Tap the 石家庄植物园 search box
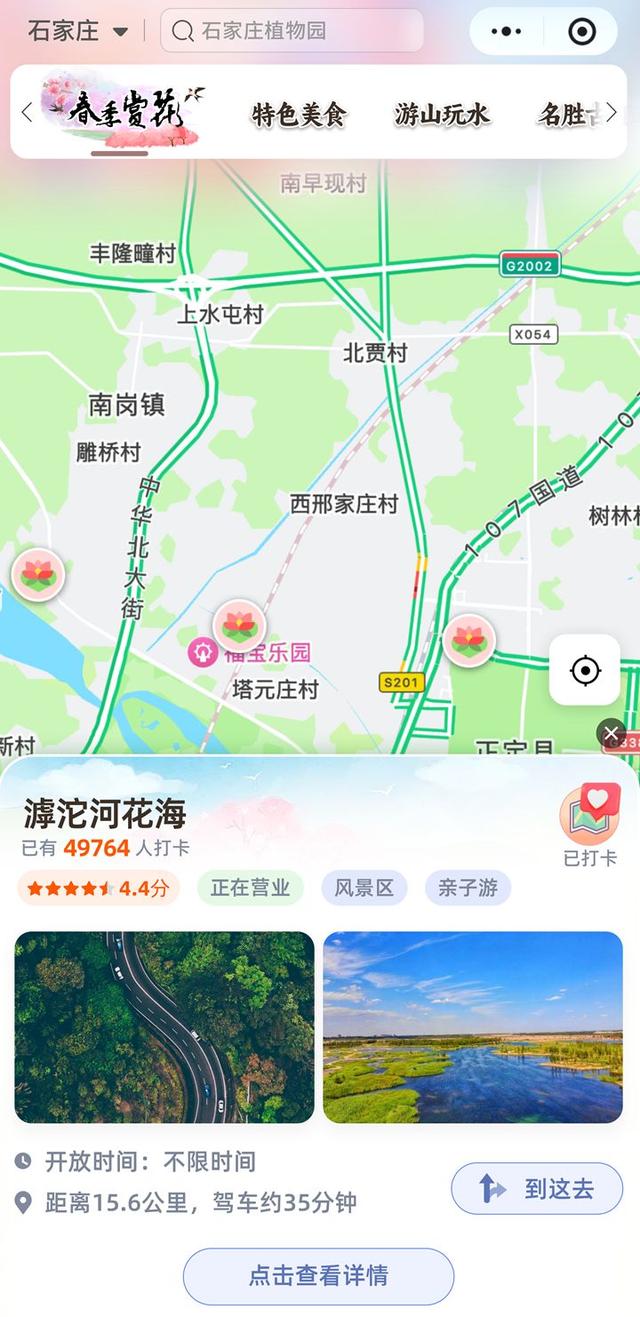This screenshot has width=640, height=1317. point(292,31)
